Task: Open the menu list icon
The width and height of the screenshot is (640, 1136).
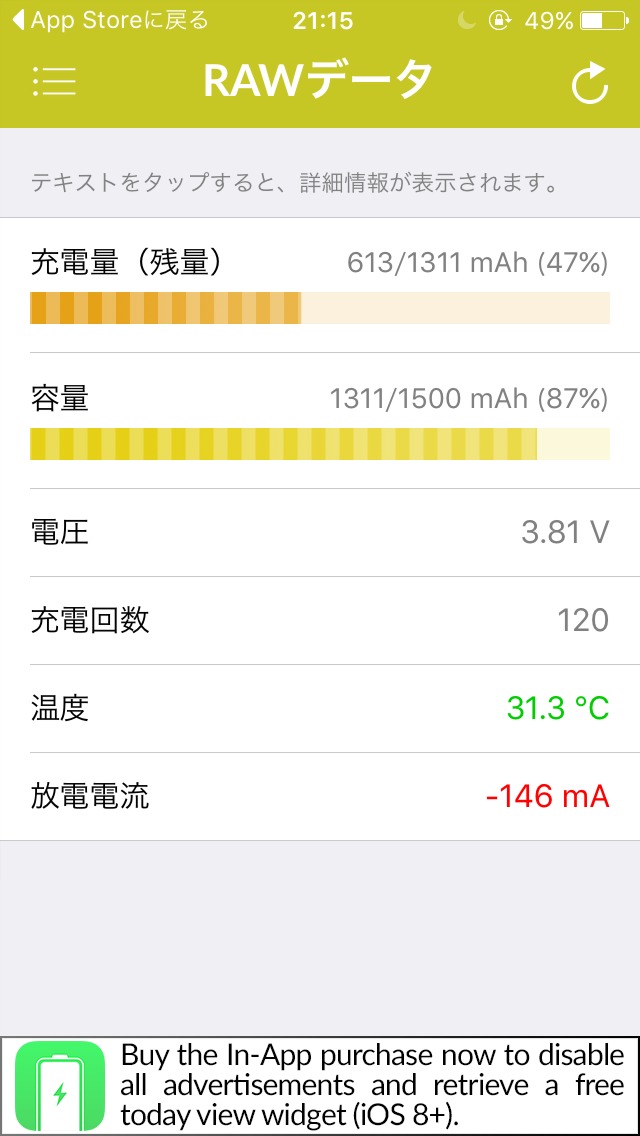Action: [x=54, y=81]
